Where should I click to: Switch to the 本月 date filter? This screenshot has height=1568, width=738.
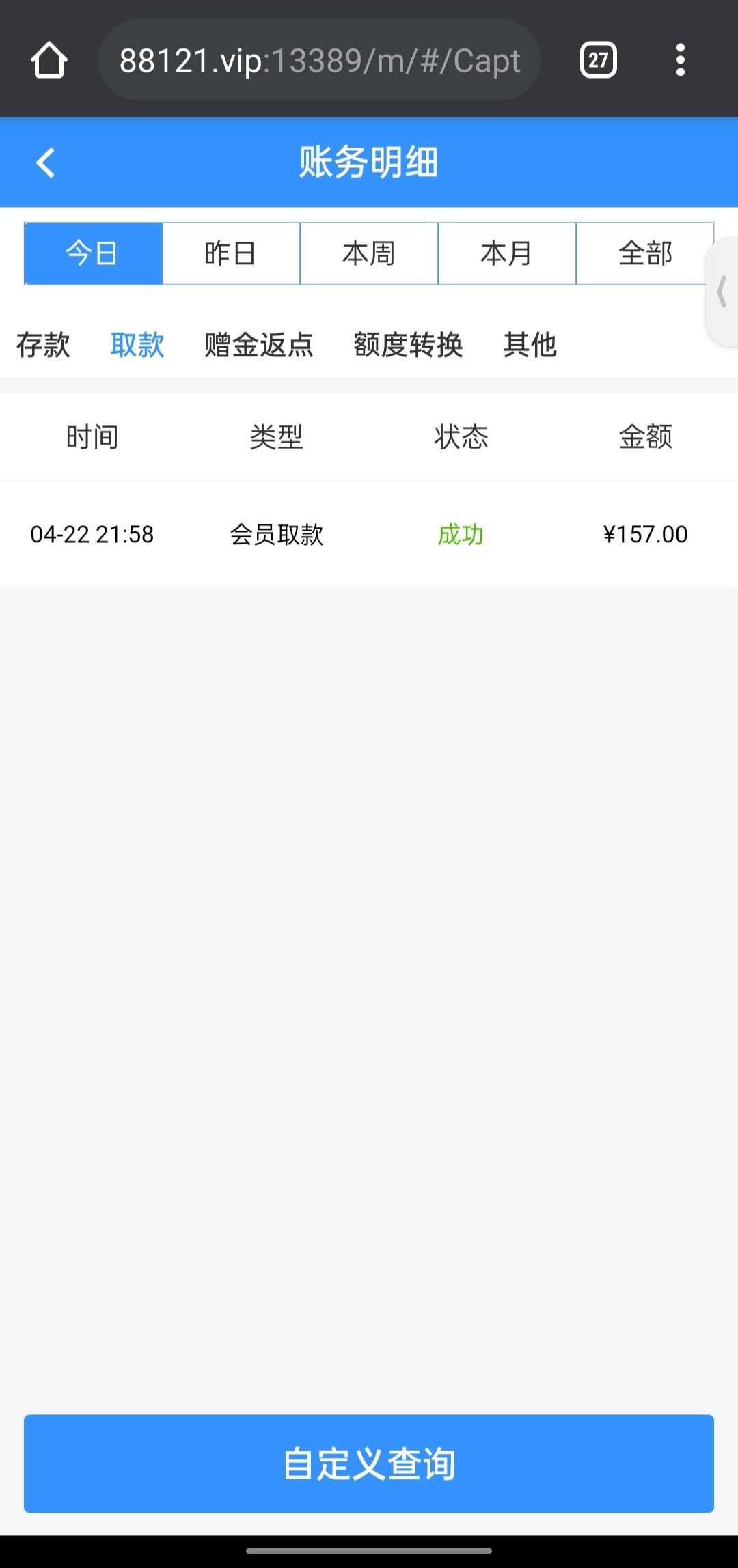pos(506,253)
